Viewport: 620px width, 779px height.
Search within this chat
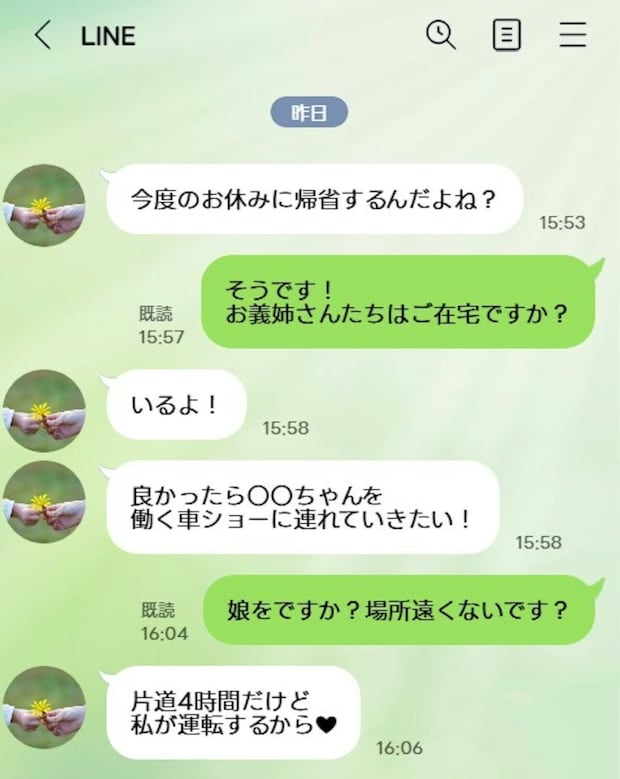(440, 35)
